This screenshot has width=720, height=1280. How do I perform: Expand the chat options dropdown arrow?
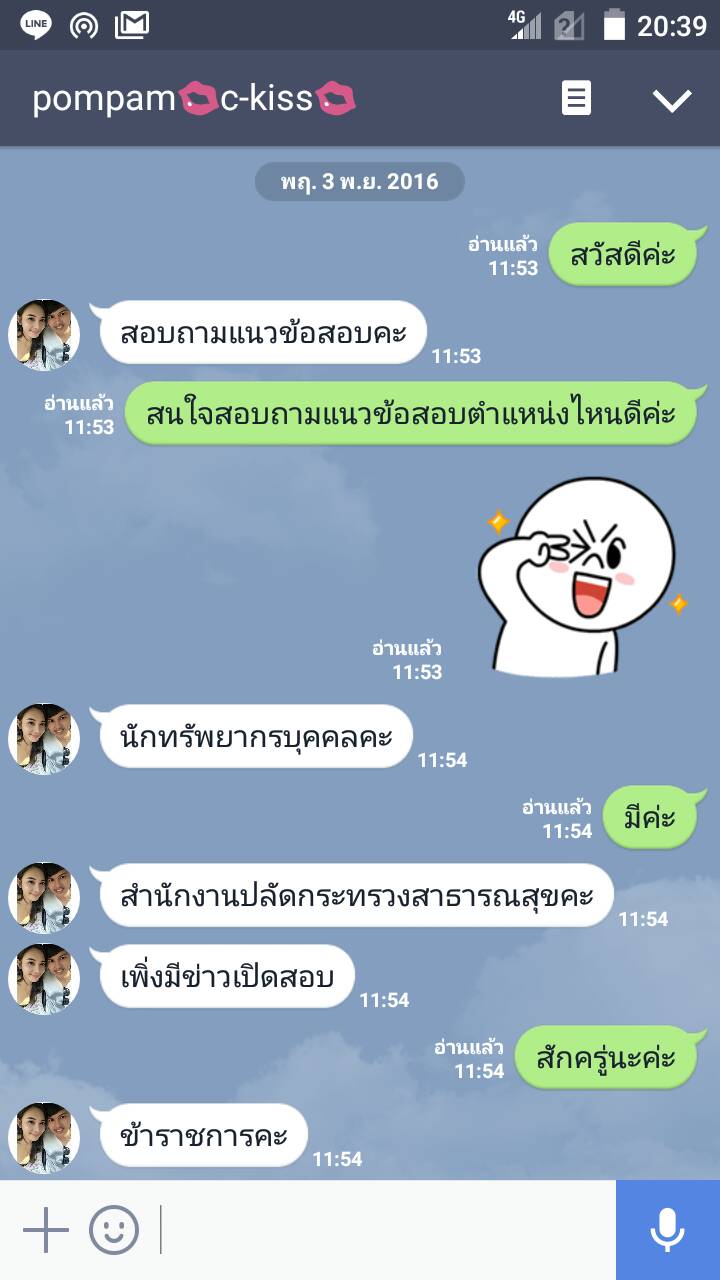tap(671, 99)
